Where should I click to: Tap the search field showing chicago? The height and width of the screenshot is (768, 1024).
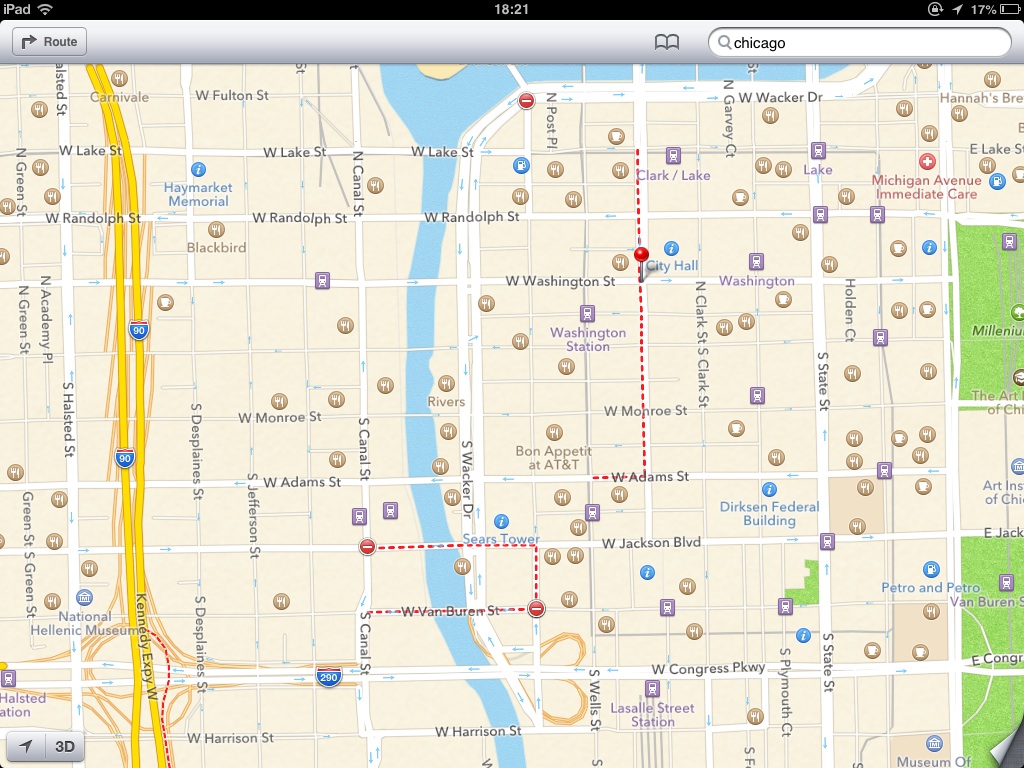860,42
